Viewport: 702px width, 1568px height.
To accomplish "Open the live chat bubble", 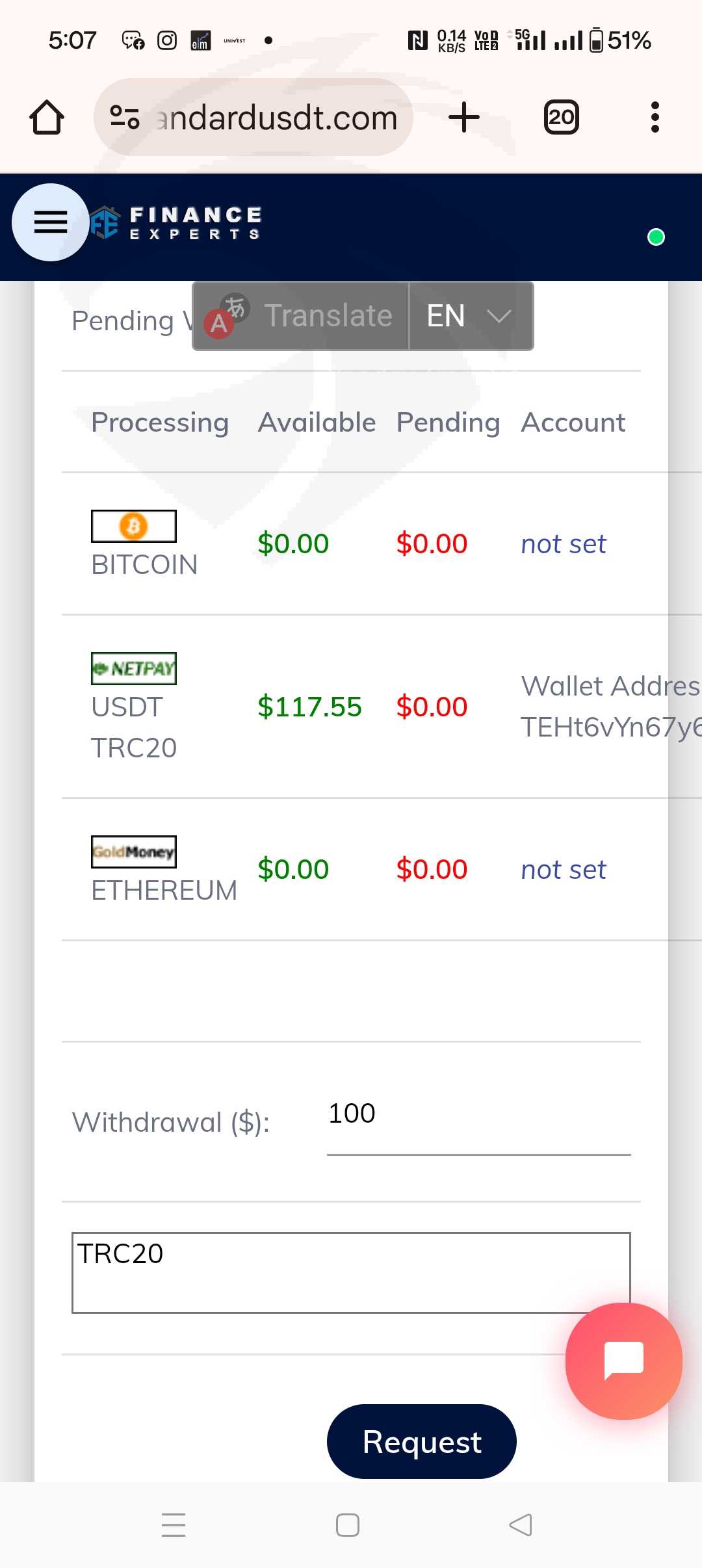I will click(624, 1361).
